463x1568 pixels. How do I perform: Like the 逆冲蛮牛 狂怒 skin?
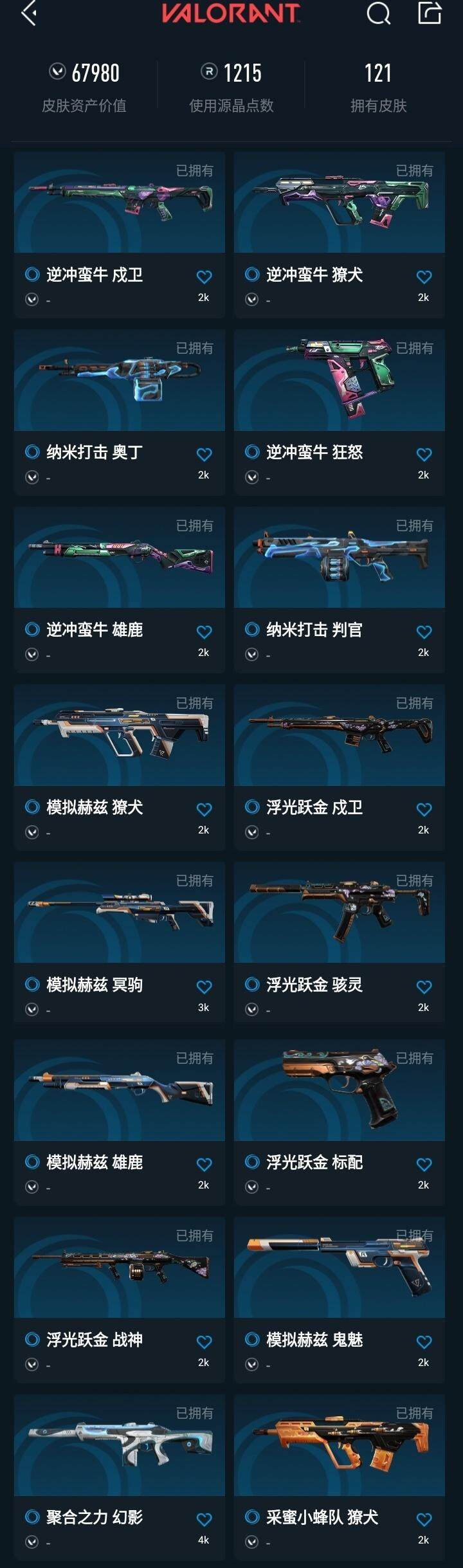424,455
